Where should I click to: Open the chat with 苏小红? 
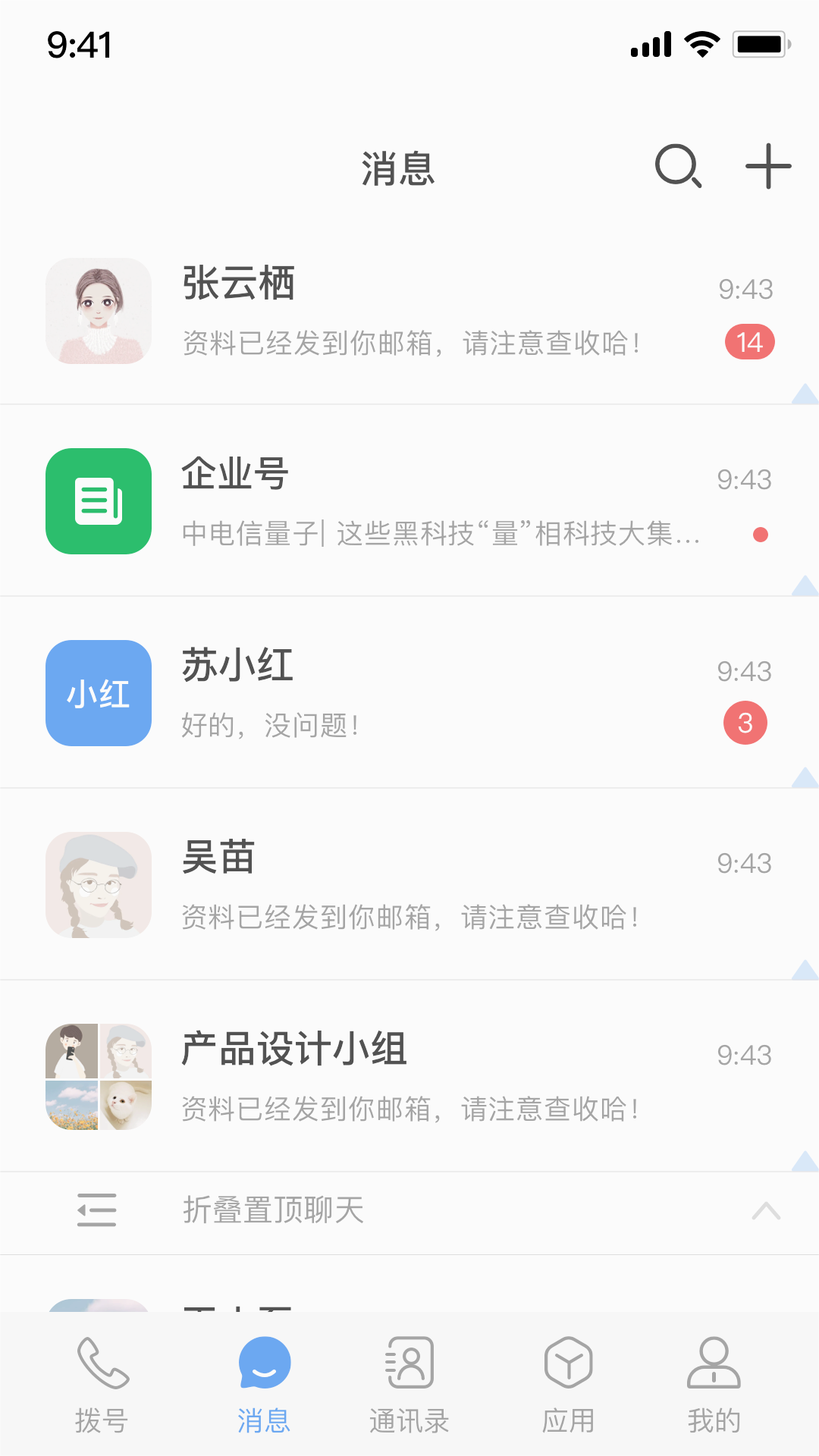tap(409, 693)
